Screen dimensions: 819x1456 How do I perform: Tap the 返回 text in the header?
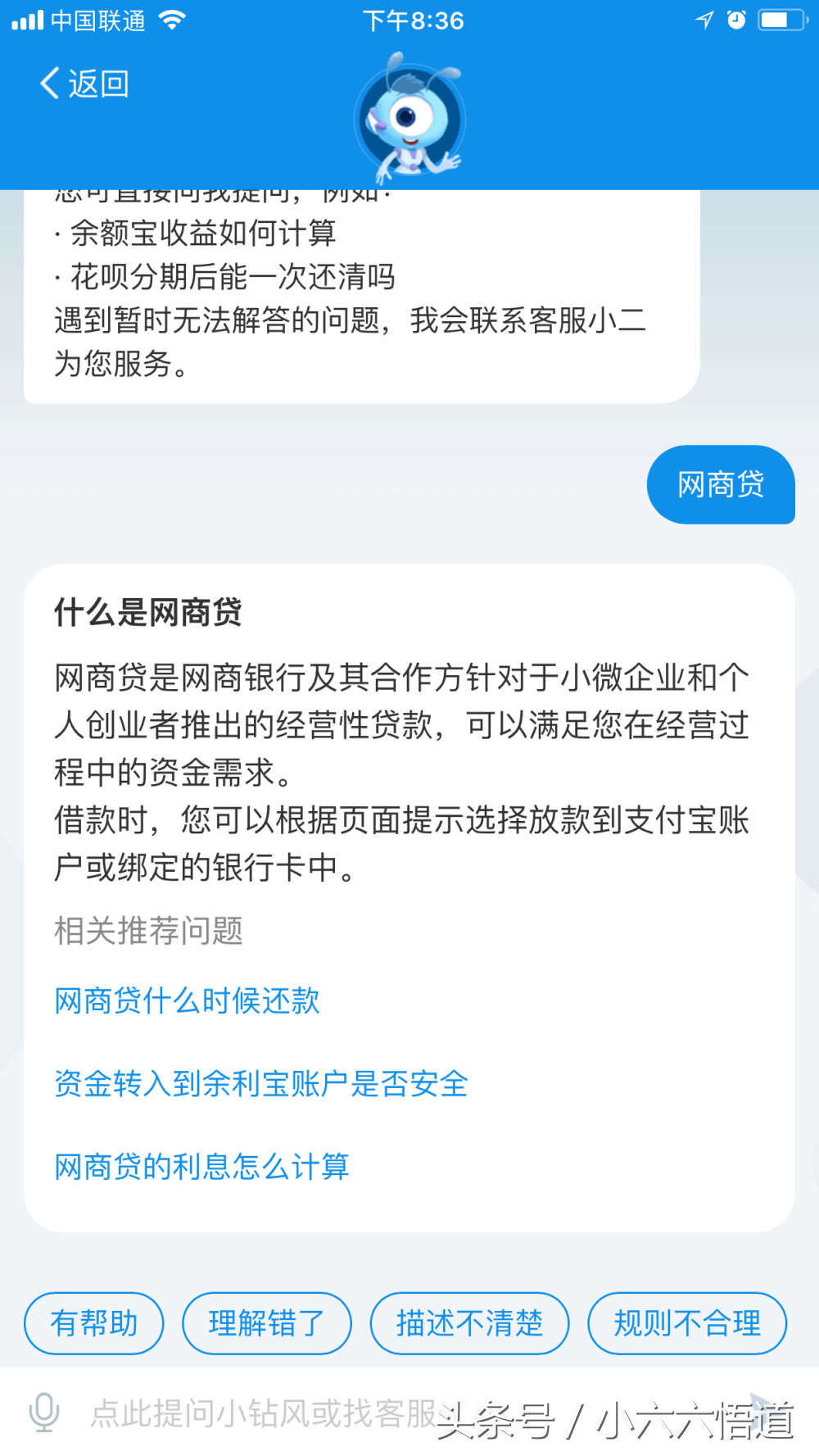tap(98, 83)
